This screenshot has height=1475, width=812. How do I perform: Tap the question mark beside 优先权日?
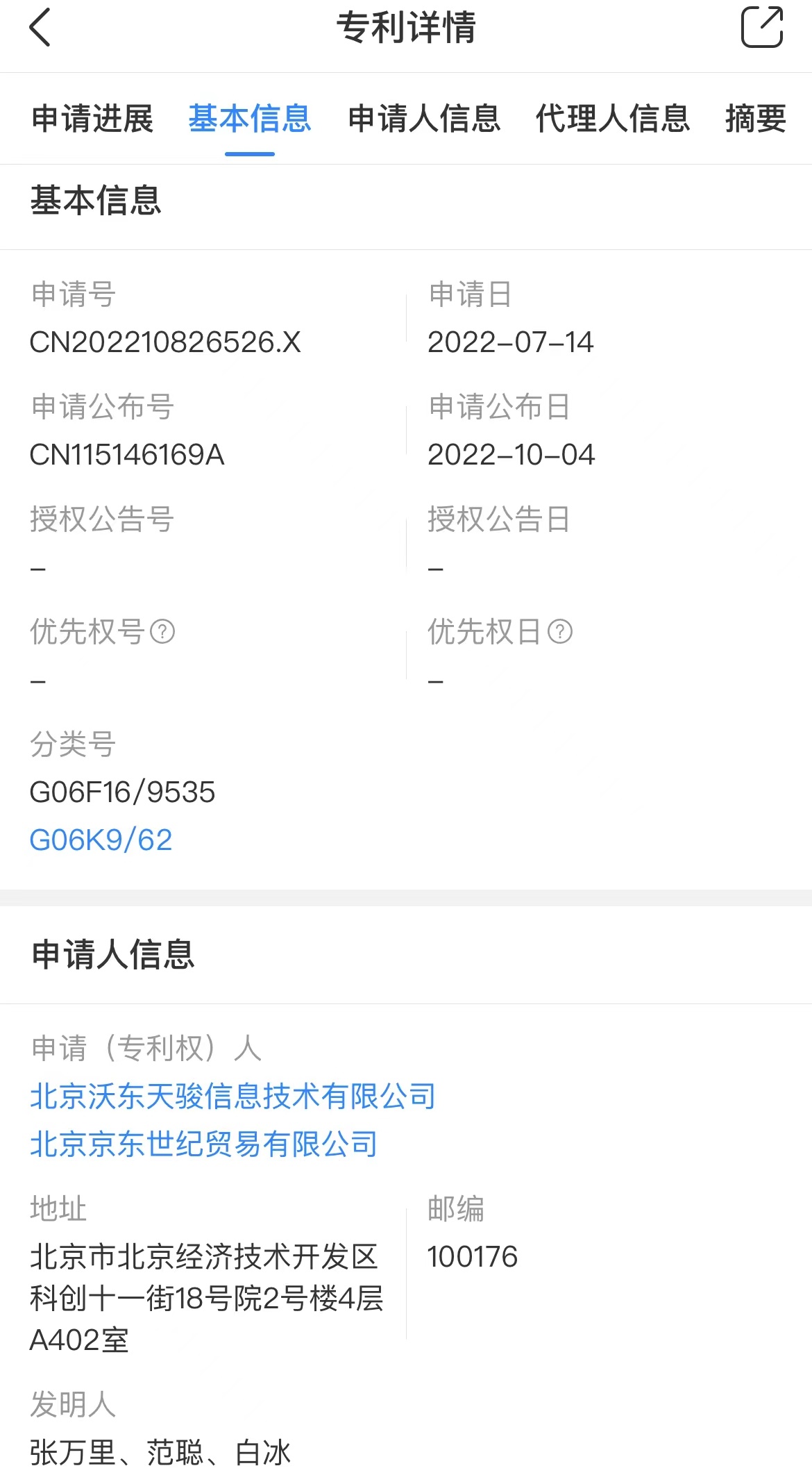pos(560,631)
